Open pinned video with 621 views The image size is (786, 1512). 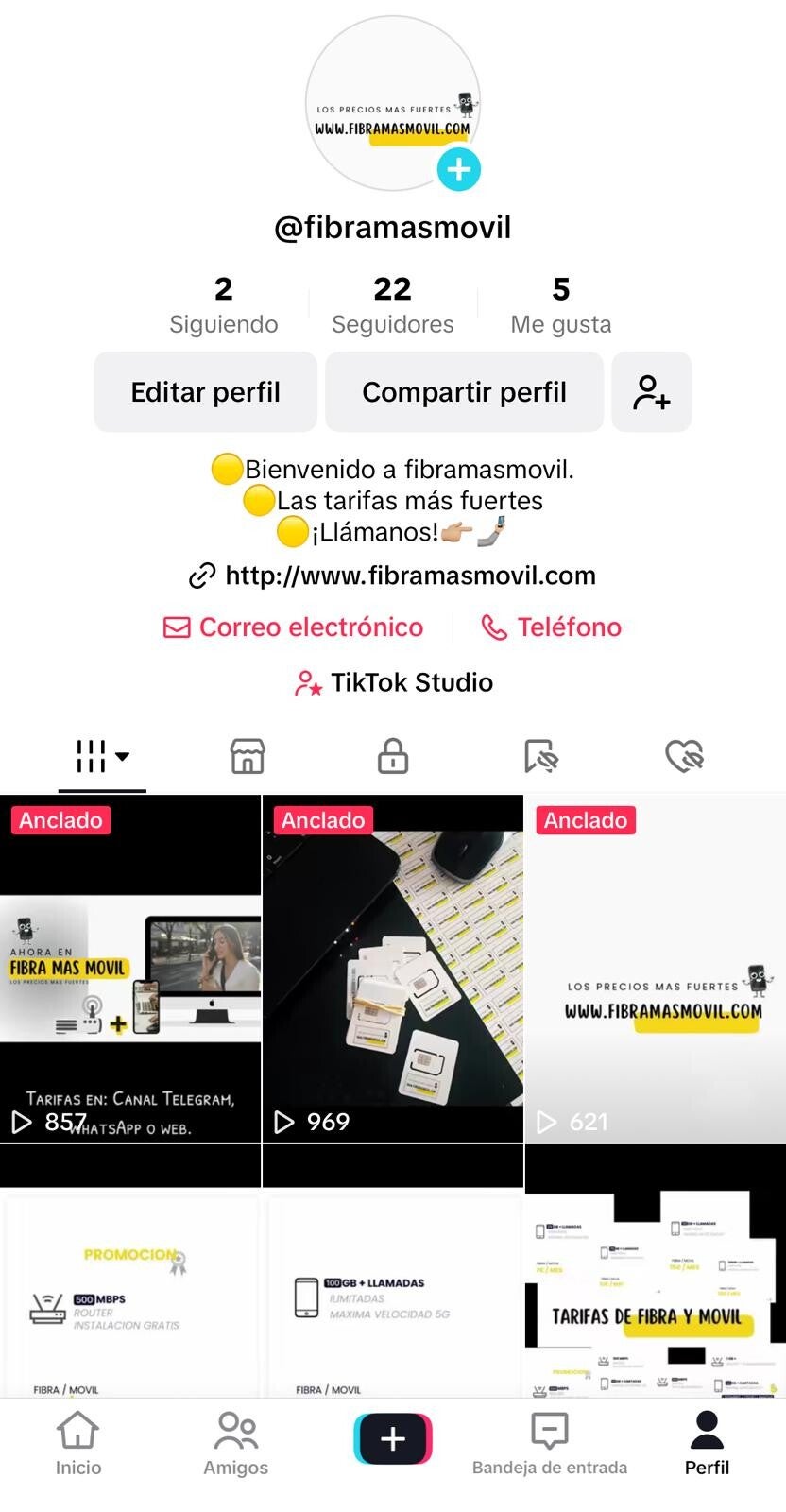point(656,969)
